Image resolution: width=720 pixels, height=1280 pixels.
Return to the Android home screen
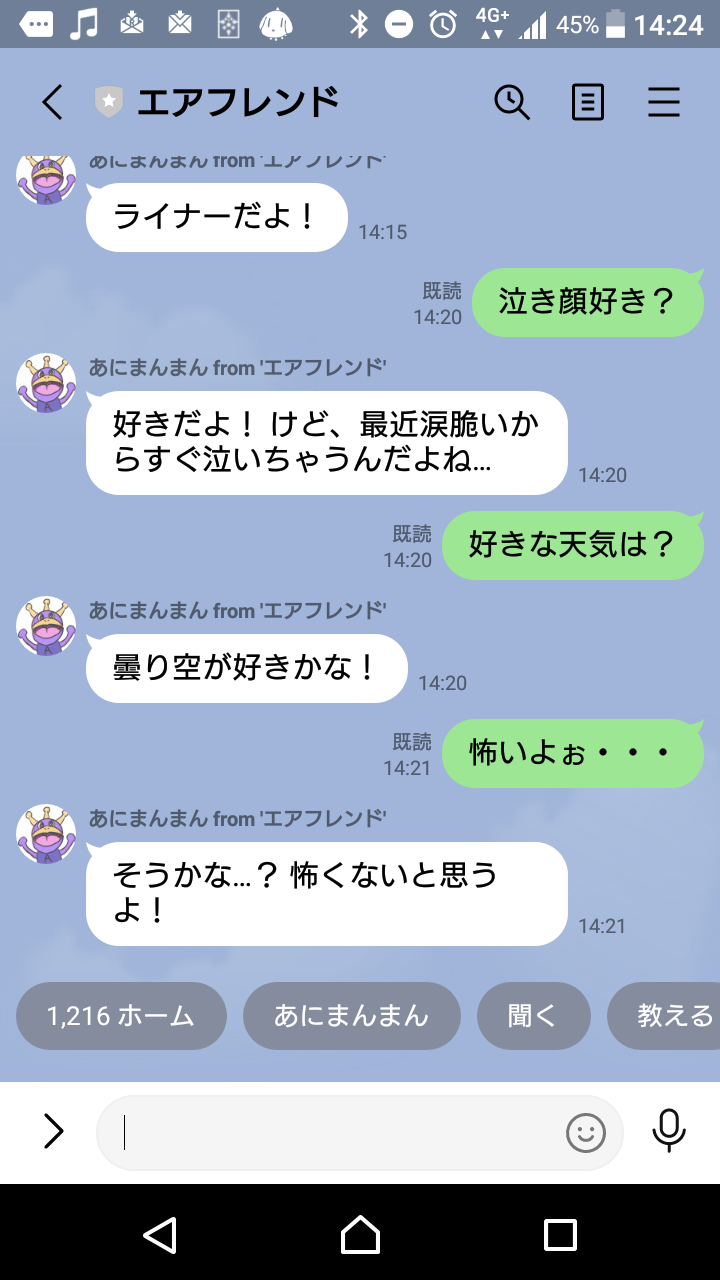360,1235
